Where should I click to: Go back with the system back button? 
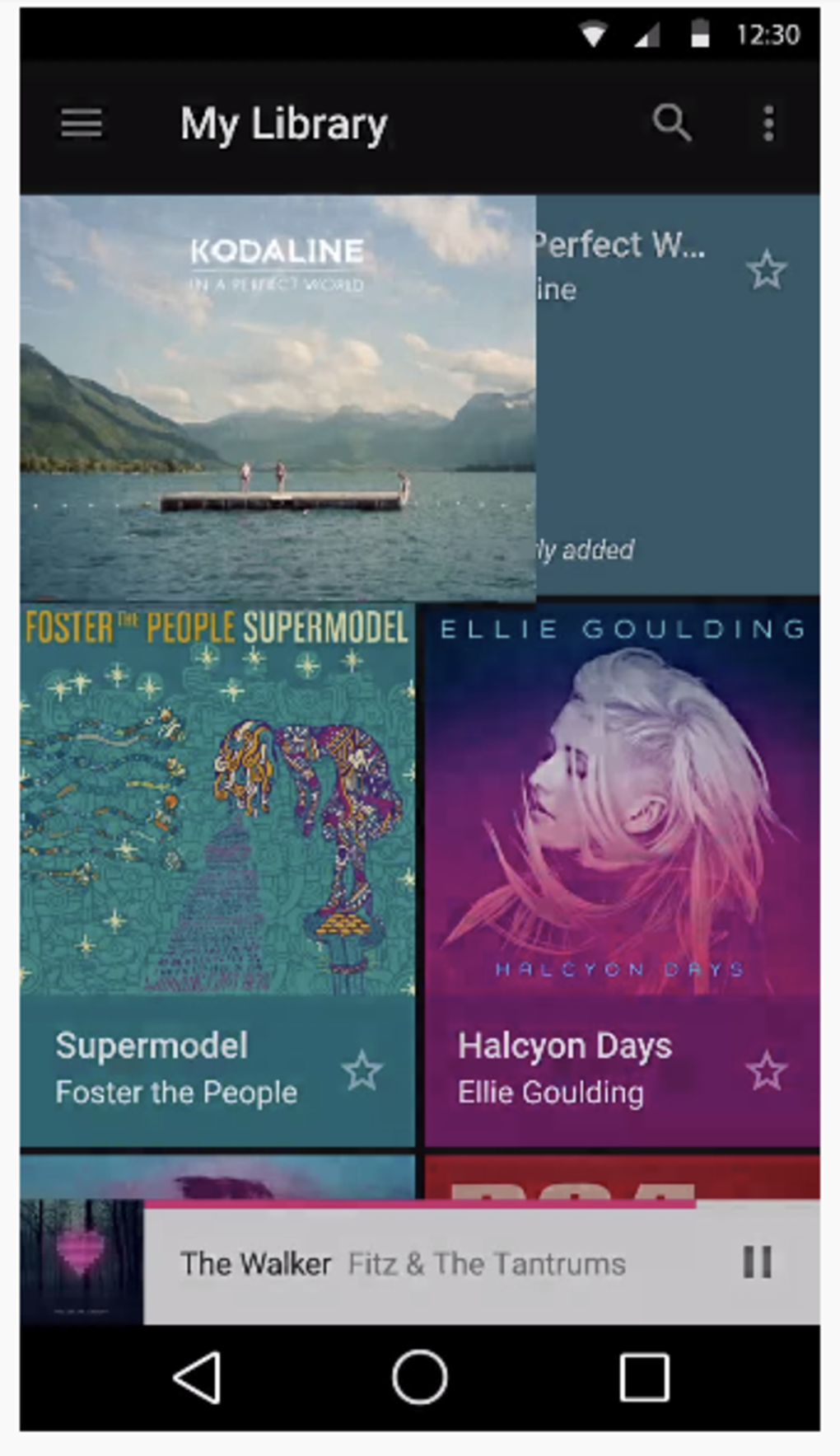pyautogui.click(x=198, y=1377)
